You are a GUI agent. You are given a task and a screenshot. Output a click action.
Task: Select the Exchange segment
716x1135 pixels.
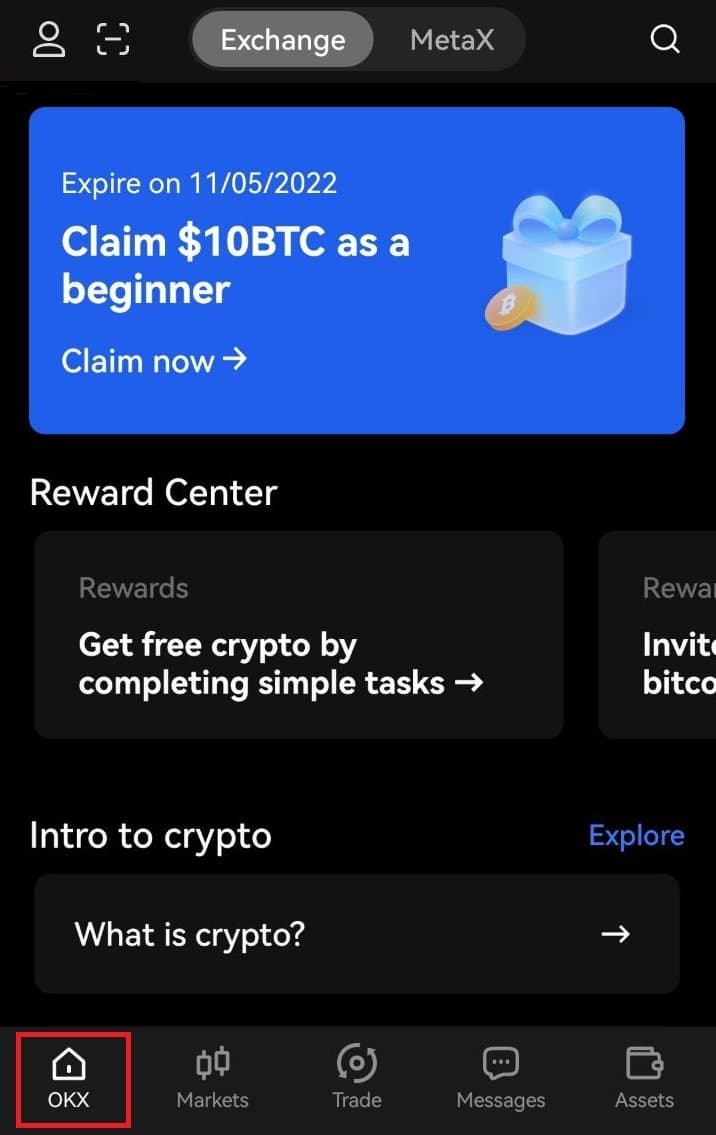283,40
